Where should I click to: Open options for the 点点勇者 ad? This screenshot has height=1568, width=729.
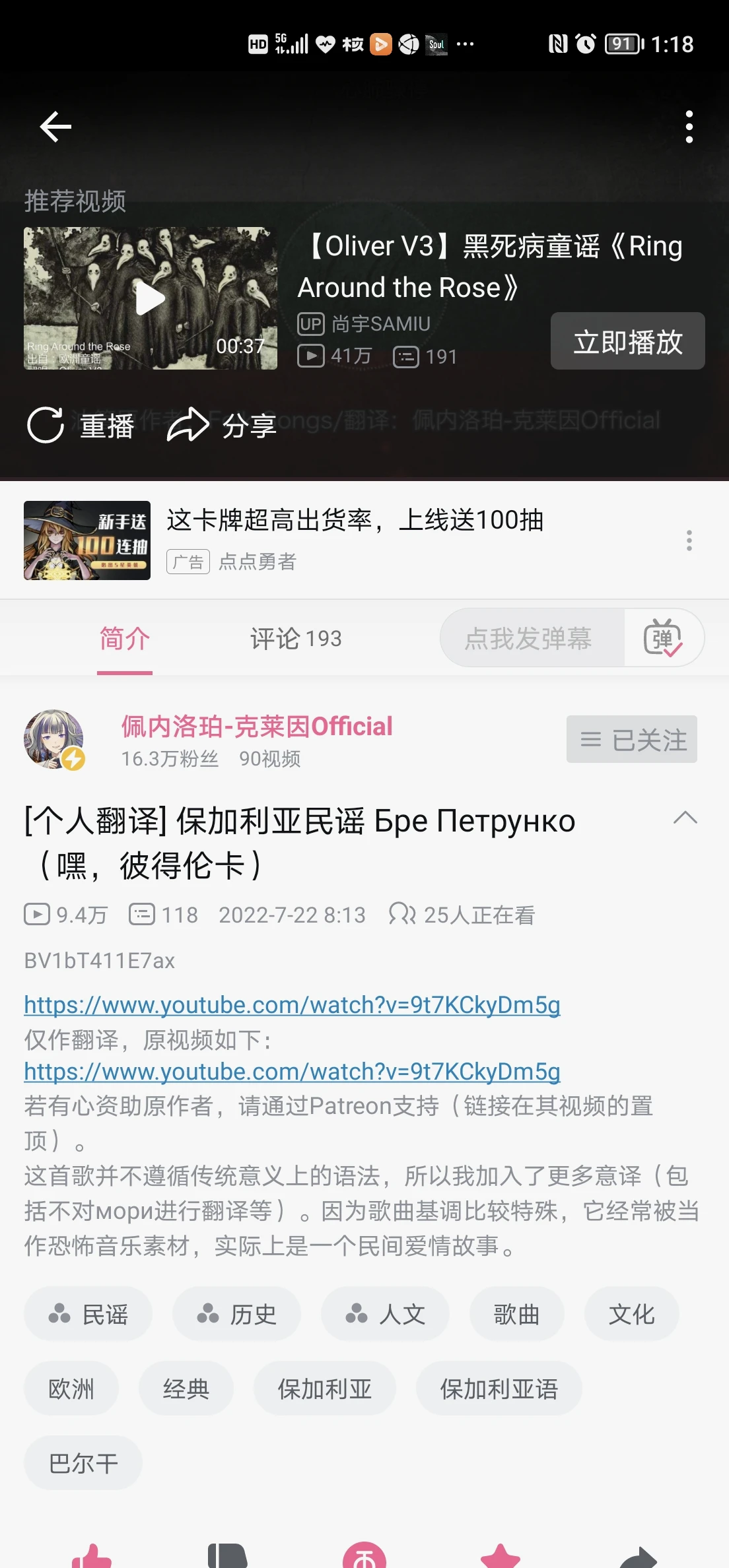689,540
